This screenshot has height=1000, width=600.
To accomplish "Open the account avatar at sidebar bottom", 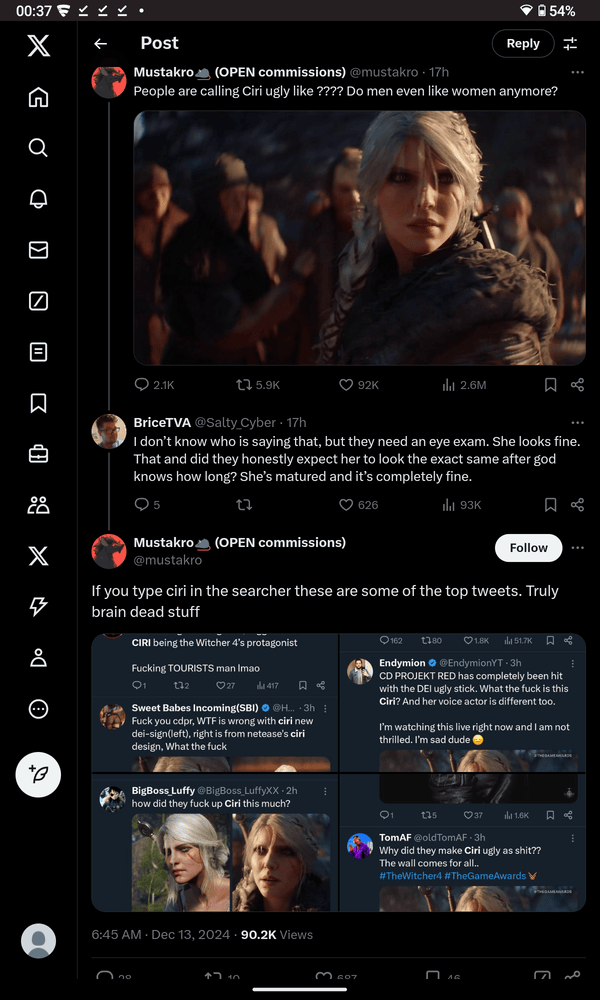I will [x=38, y=941].
